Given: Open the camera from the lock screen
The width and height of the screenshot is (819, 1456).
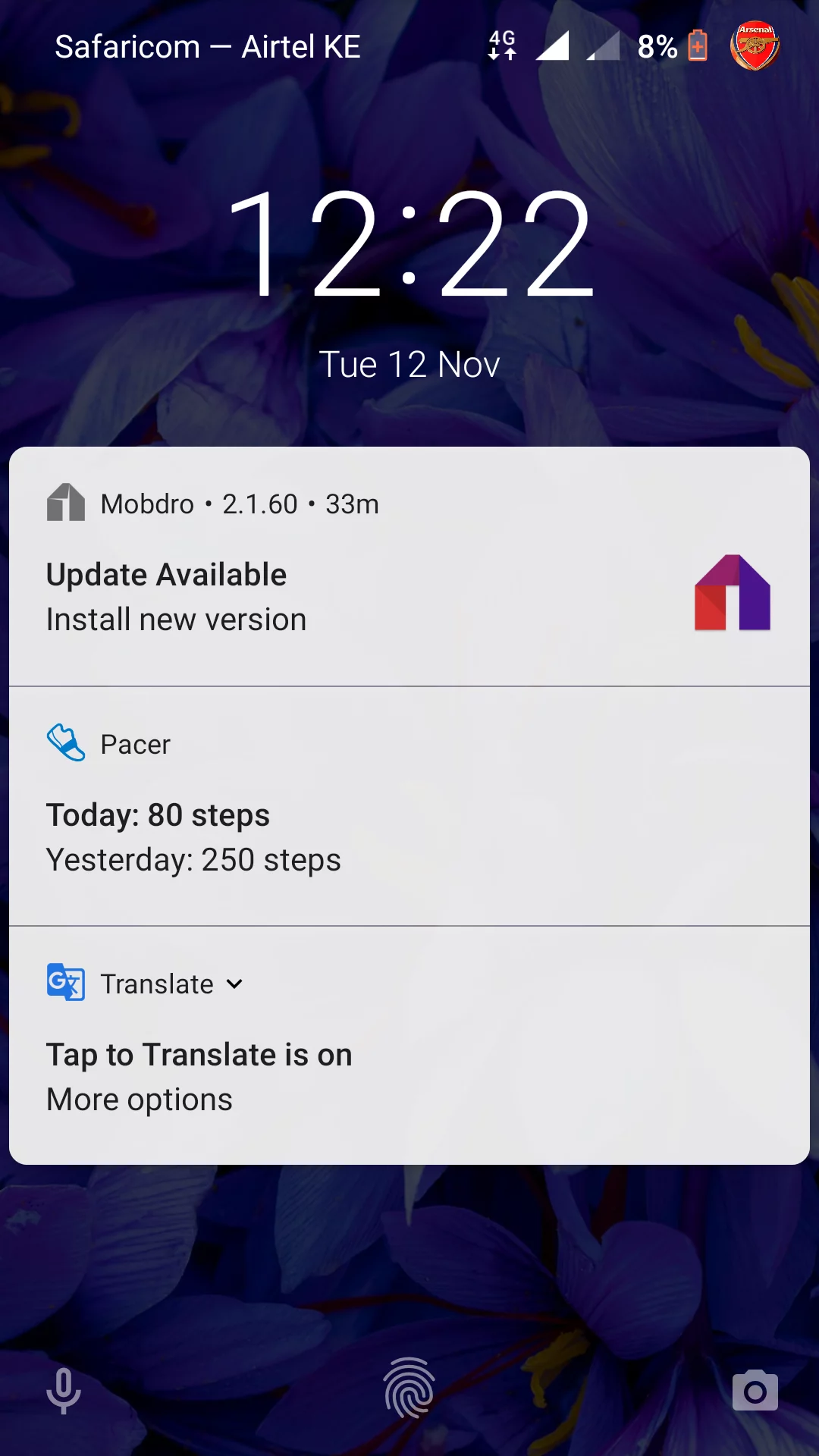Looking at the screenshot, I should (755, 1391).
